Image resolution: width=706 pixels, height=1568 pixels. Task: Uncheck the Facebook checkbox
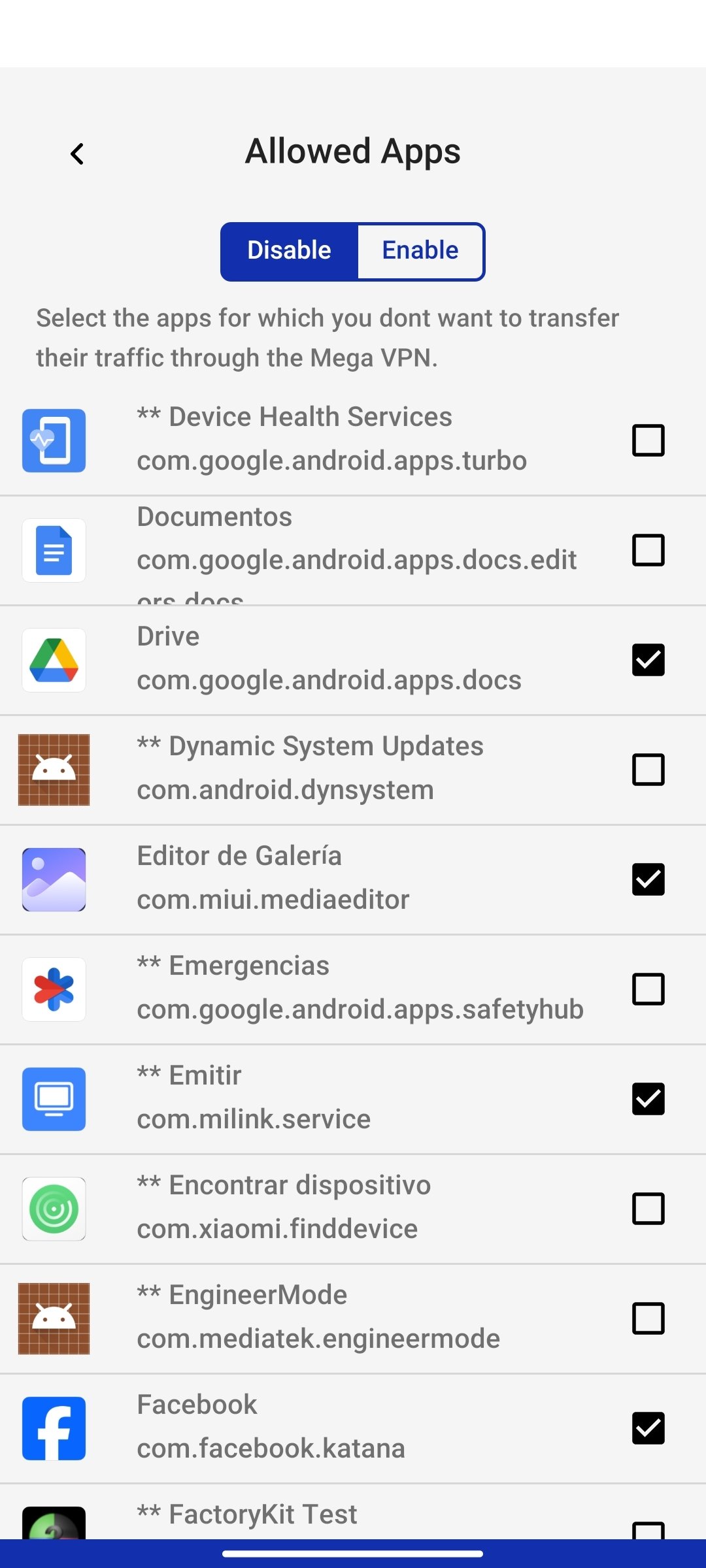(648, 1428)
